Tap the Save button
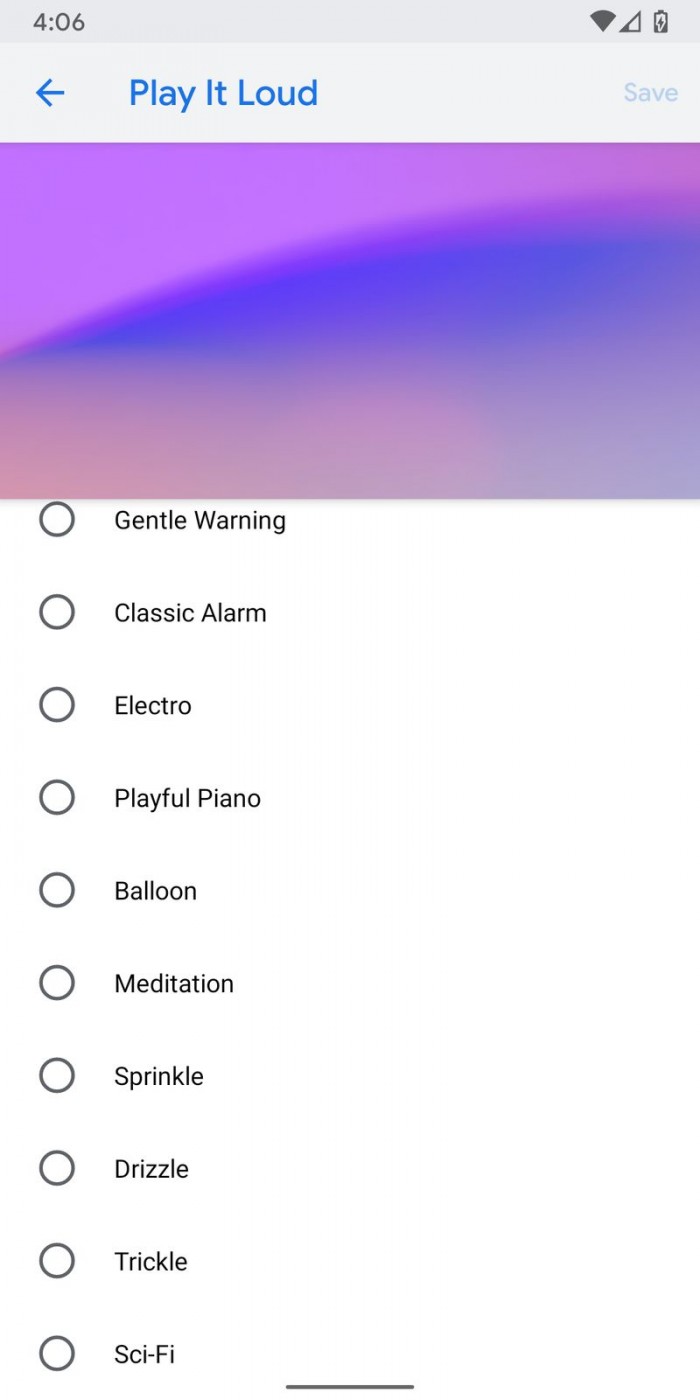This screenshot has width=700, height=1400. pos(650,93)
